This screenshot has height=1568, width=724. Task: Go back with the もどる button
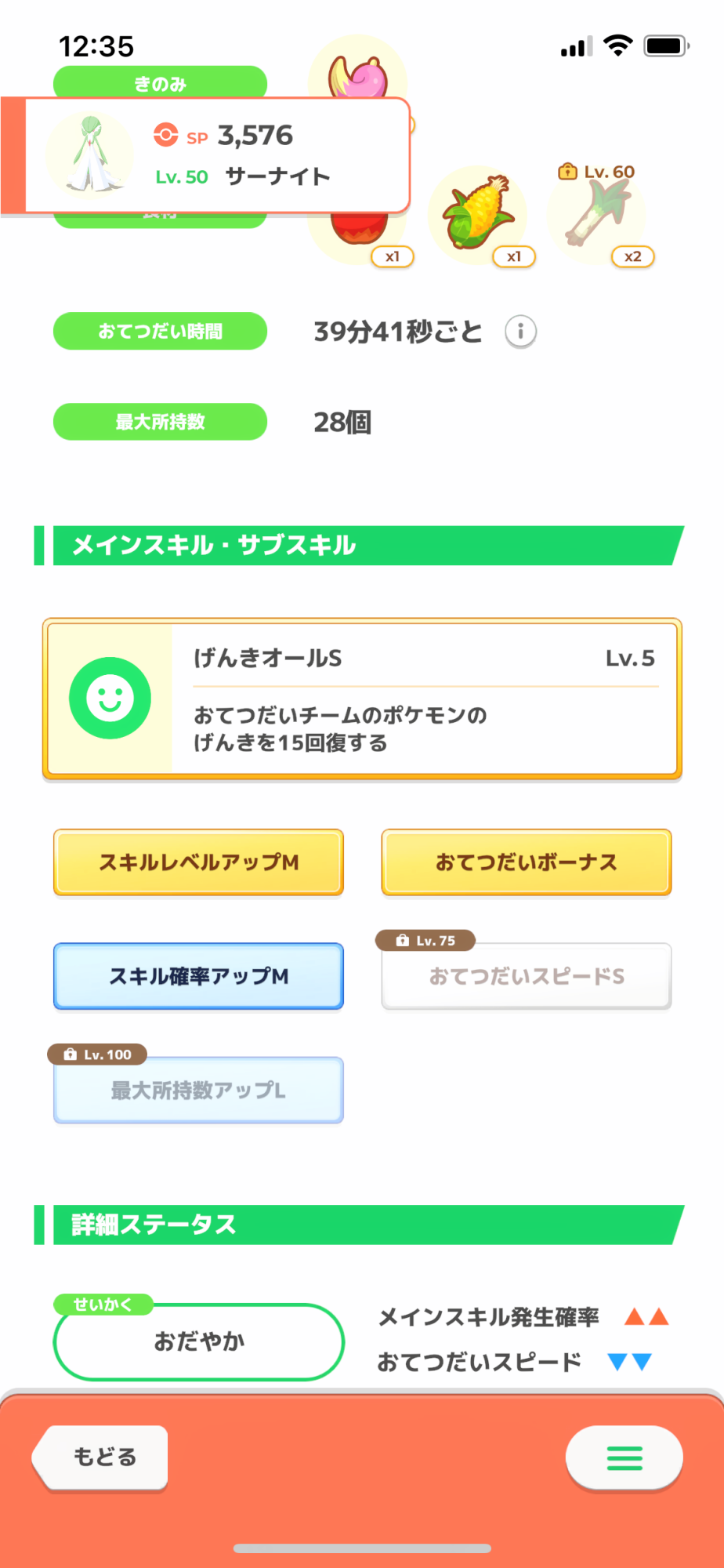tap(102, 1457)
